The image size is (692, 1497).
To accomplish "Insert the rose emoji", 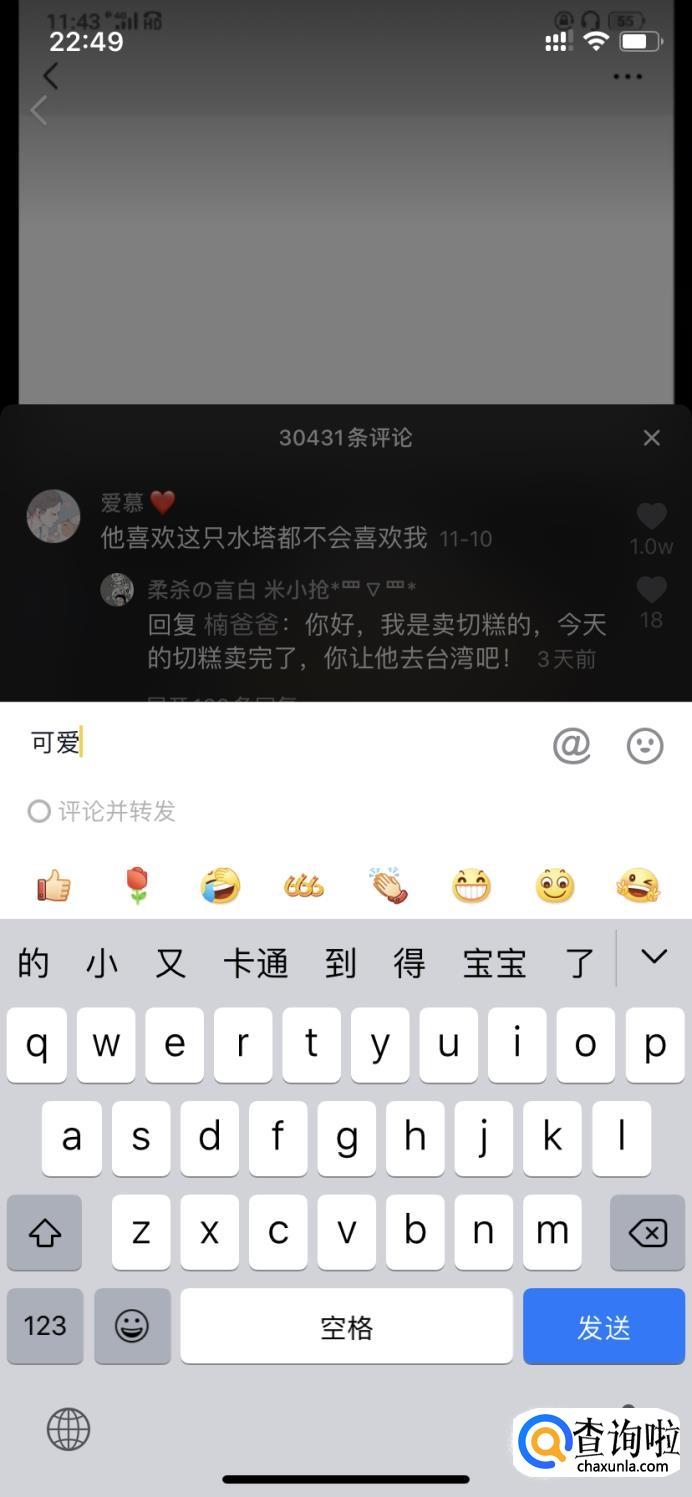I will [x=137, y=885].
